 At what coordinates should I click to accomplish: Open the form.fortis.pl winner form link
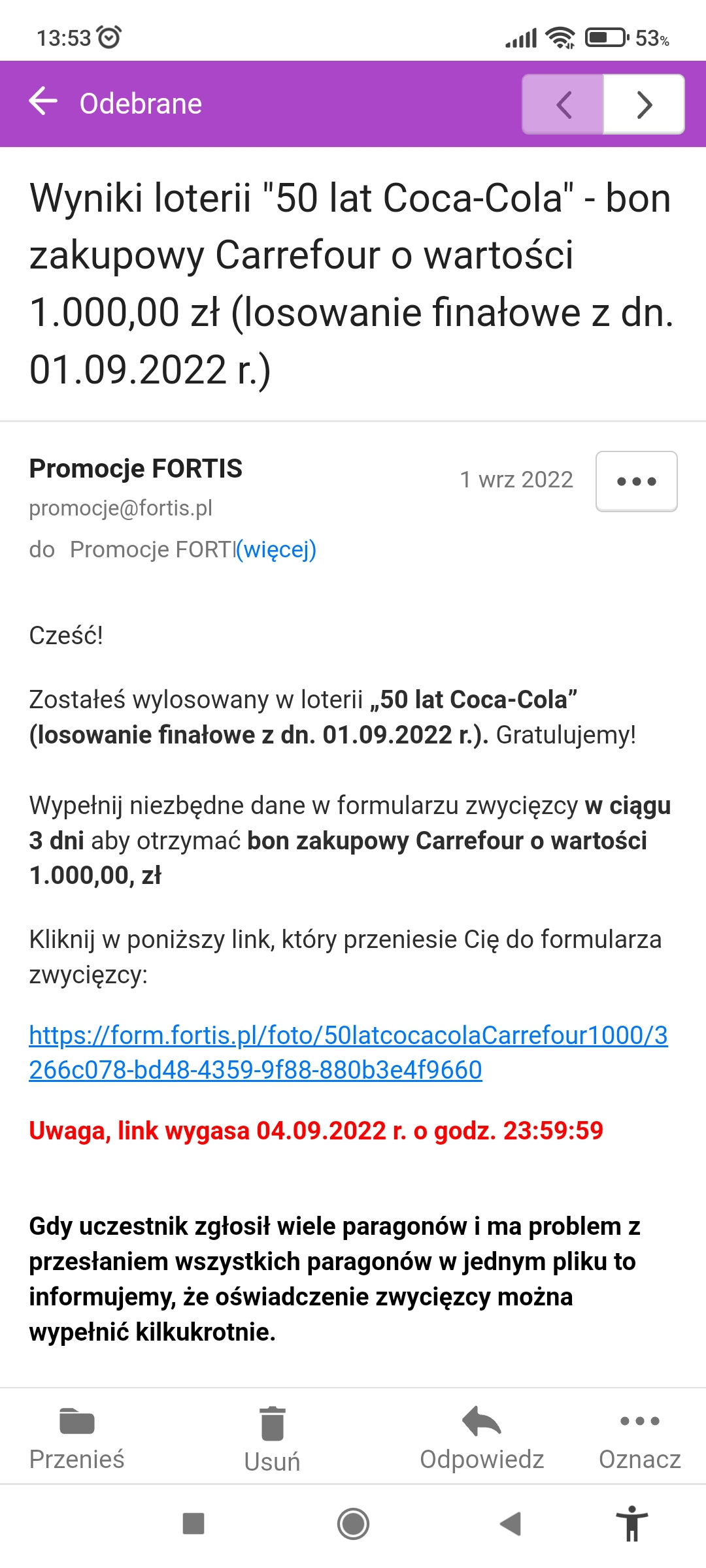[x=348, y=1052]
